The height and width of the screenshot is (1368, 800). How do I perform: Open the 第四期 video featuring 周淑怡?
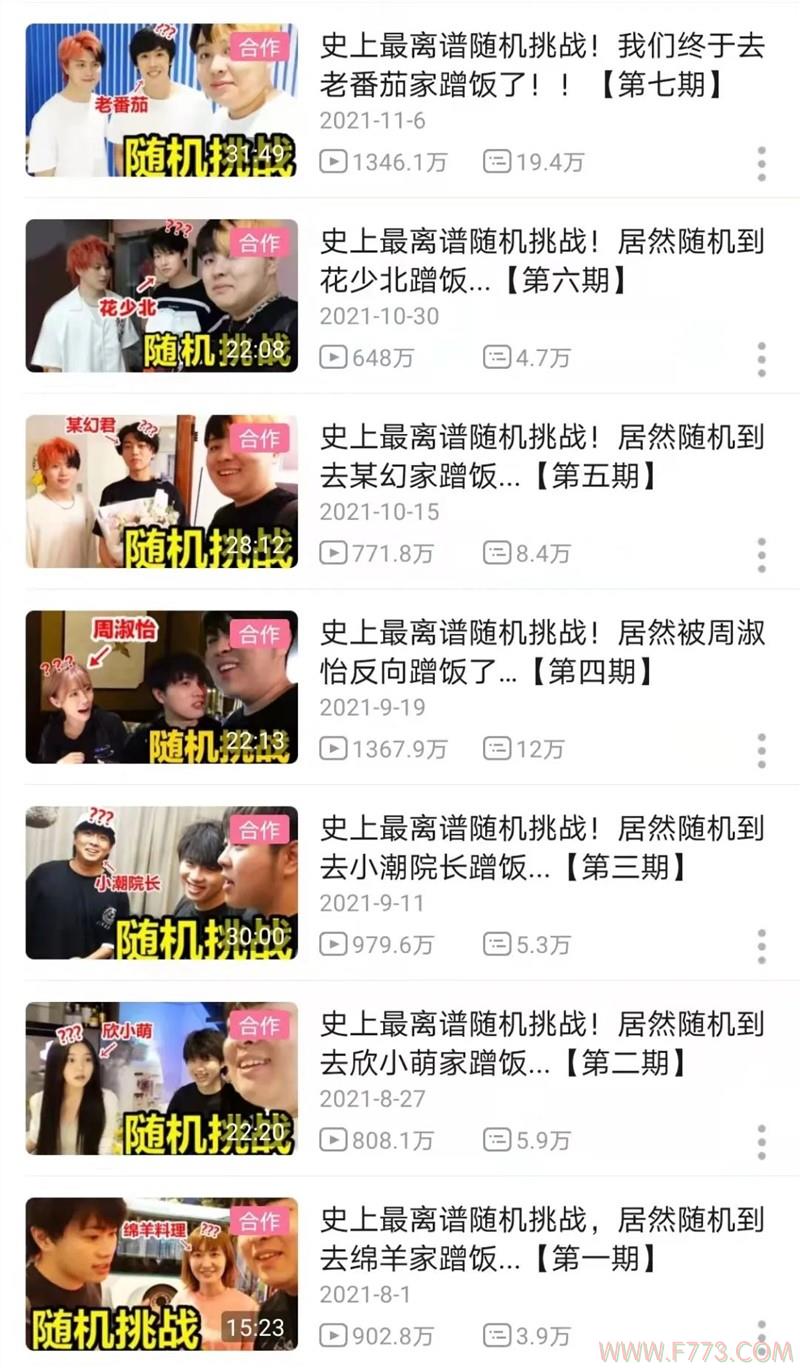(x=540, y=652)
